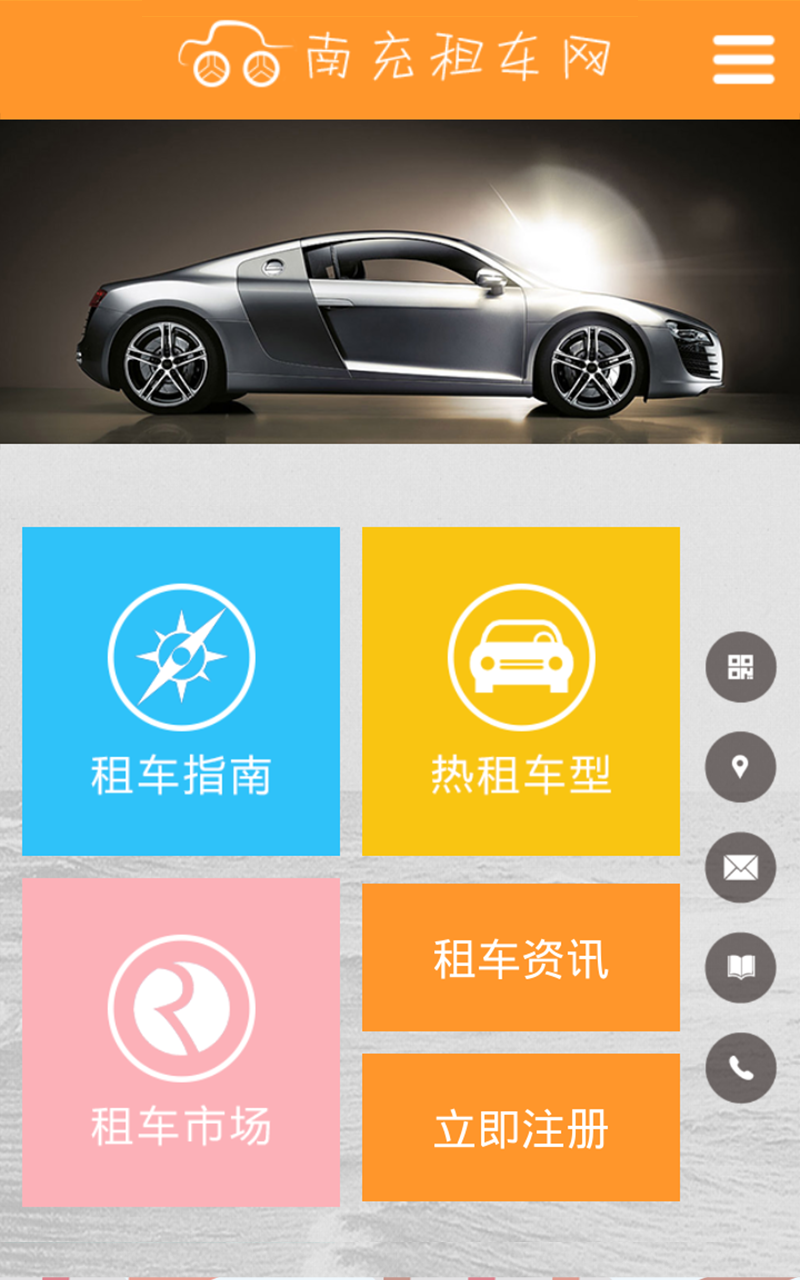Open the hamburger menu
The image size is (800, 1280).
point(743,60)
